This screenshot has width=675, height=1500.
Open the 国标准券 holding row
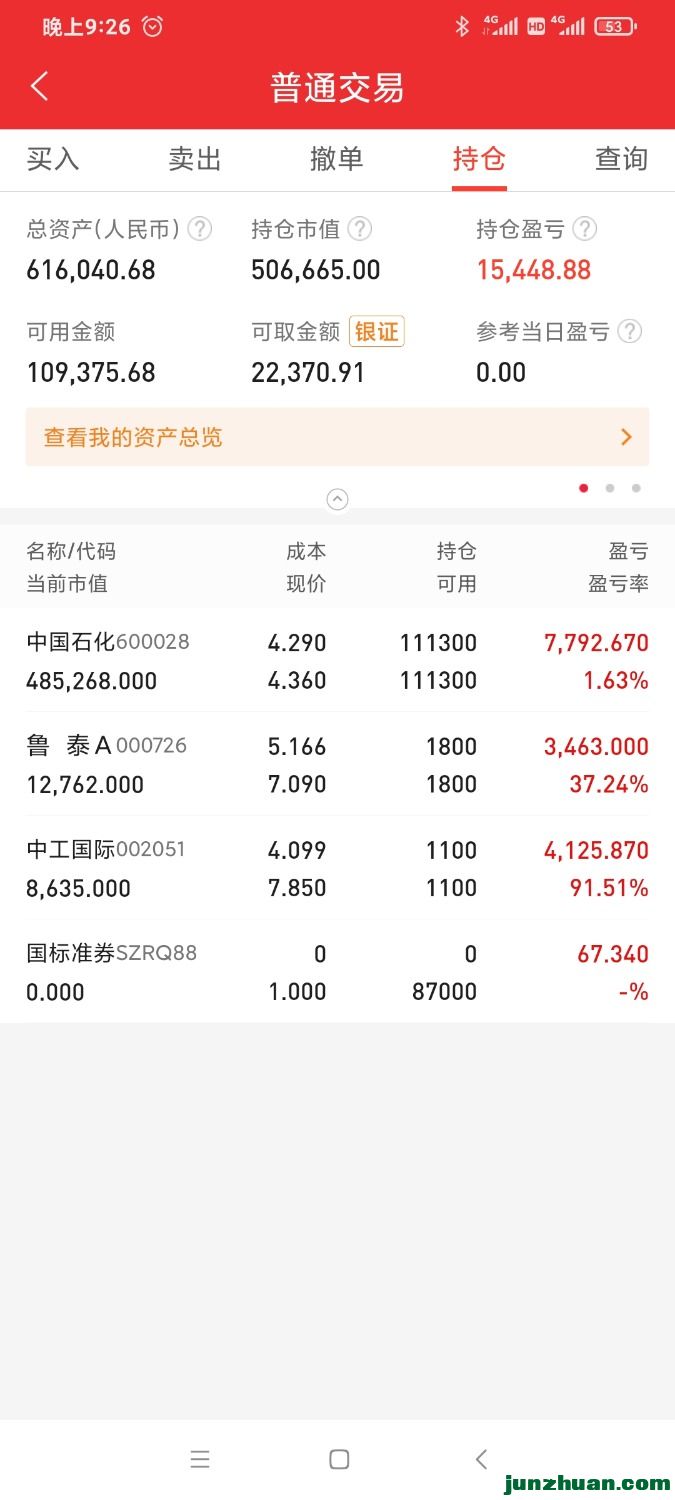337,973
